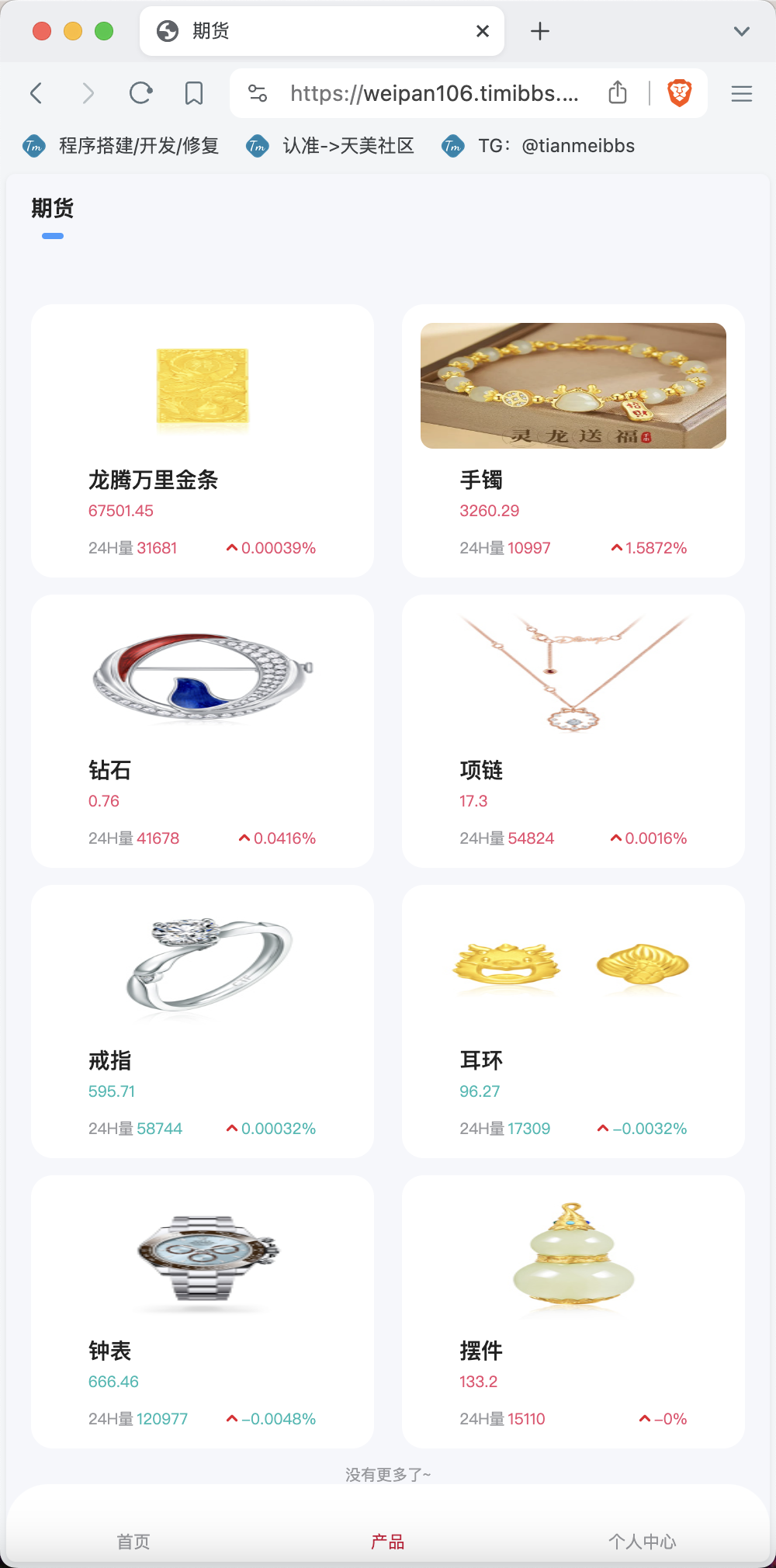Go back to the previous page
The height and width of the screenshot is (1568, 776).
click(36, 94)
